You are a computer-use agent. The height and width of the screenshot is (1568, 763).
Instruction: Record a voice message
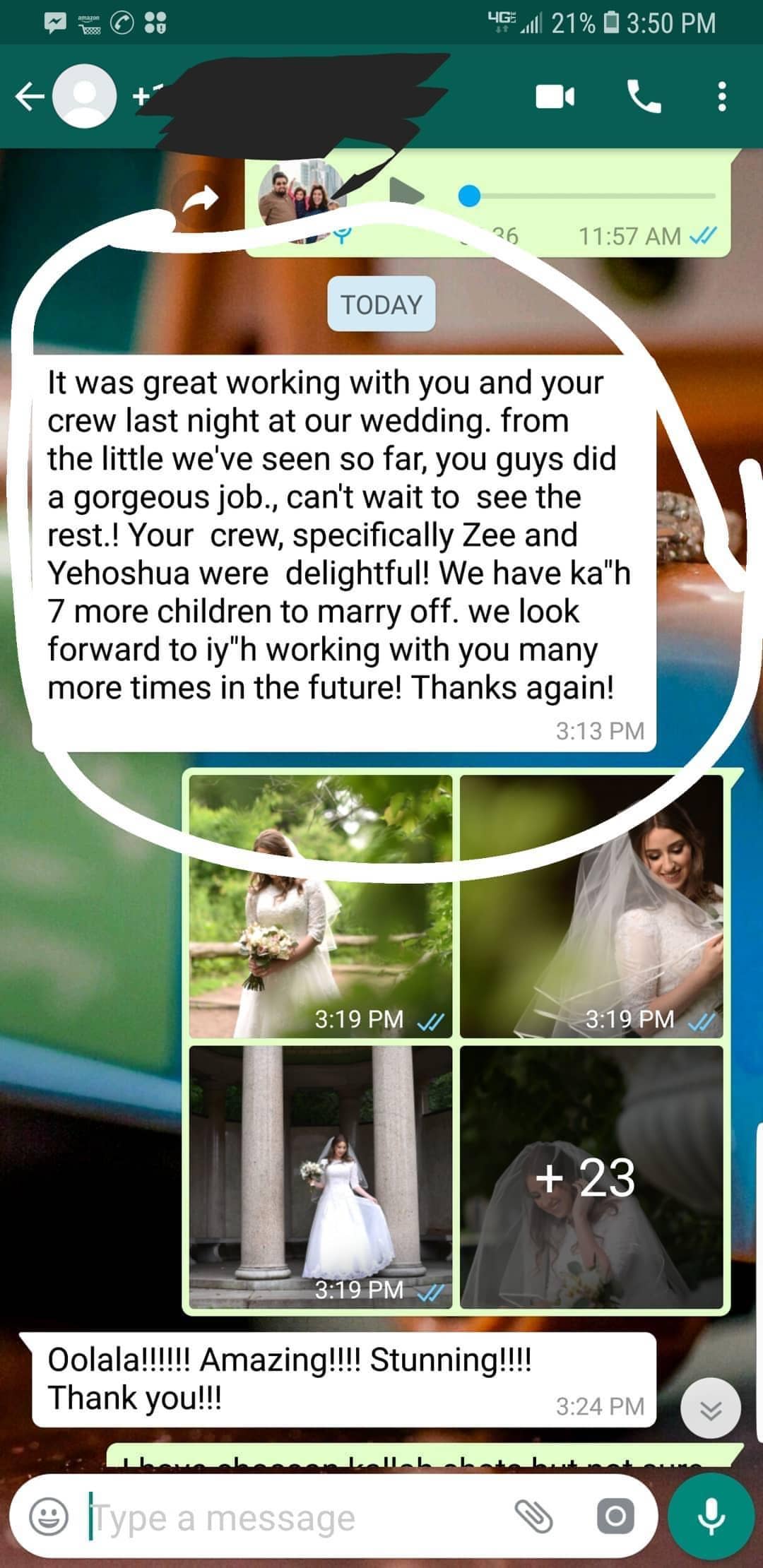(x=711, y=1516)
